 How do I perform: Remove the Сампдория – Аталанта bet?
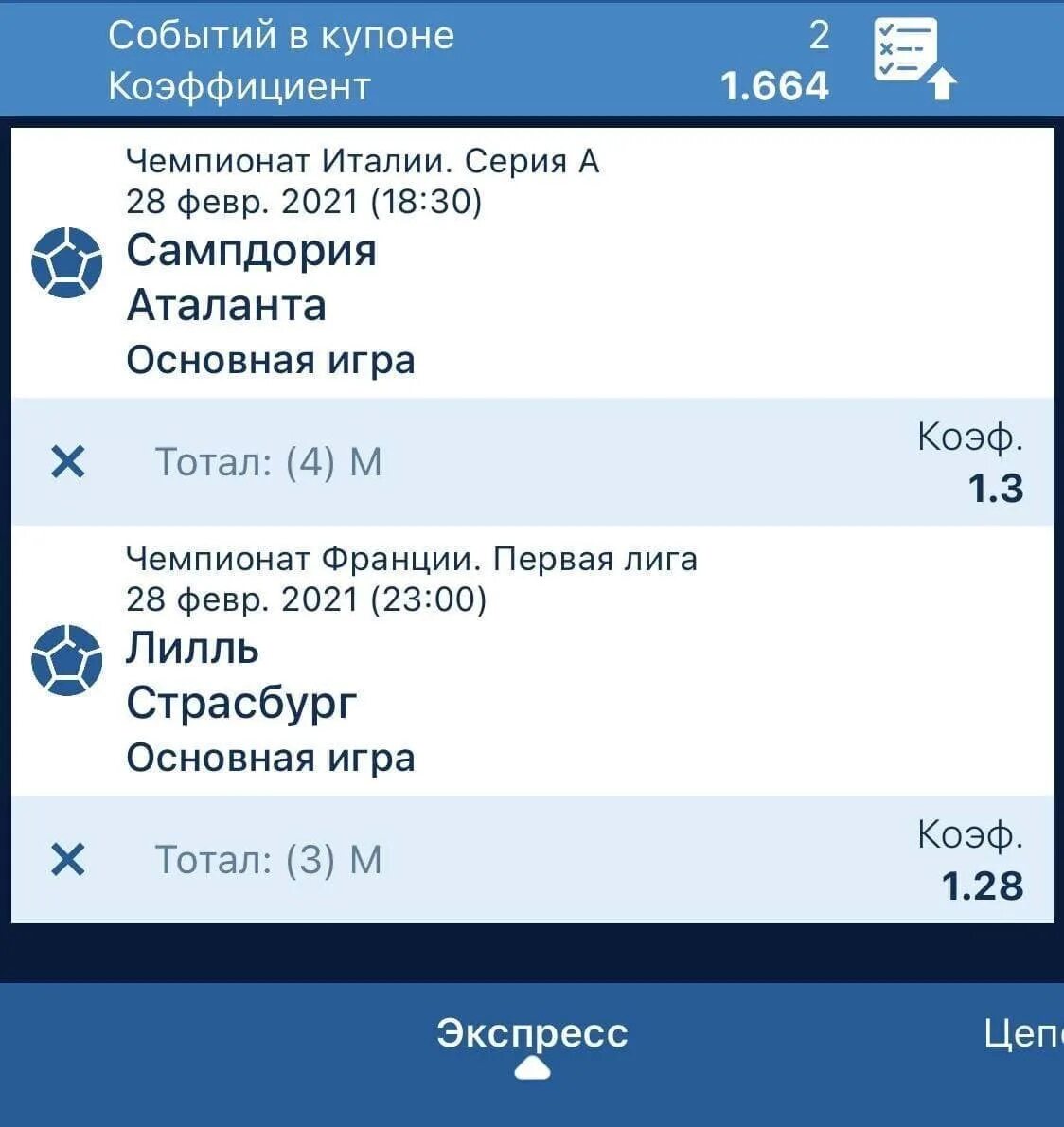68,462
